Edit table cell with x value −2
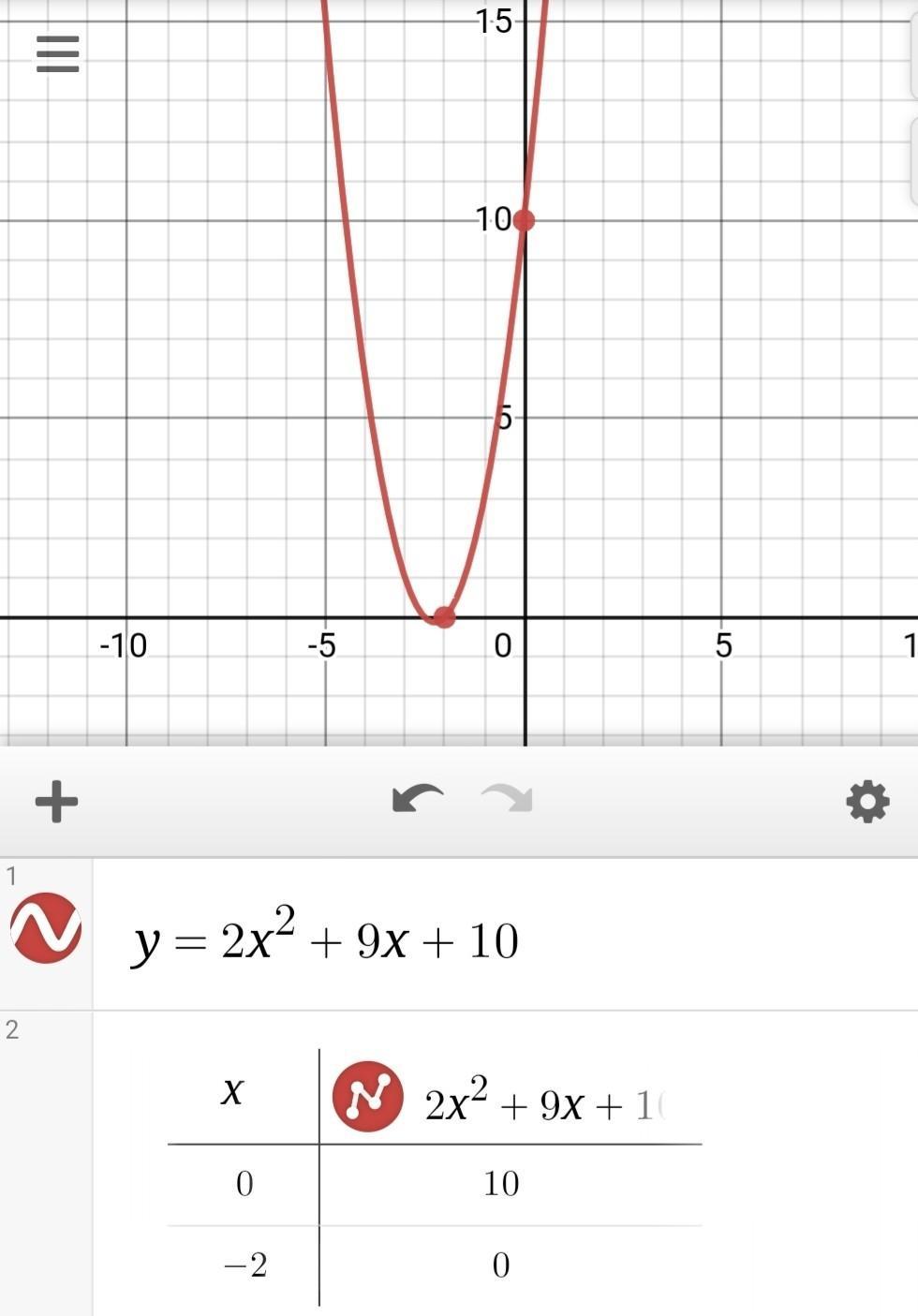 [x=244, y=1265]
